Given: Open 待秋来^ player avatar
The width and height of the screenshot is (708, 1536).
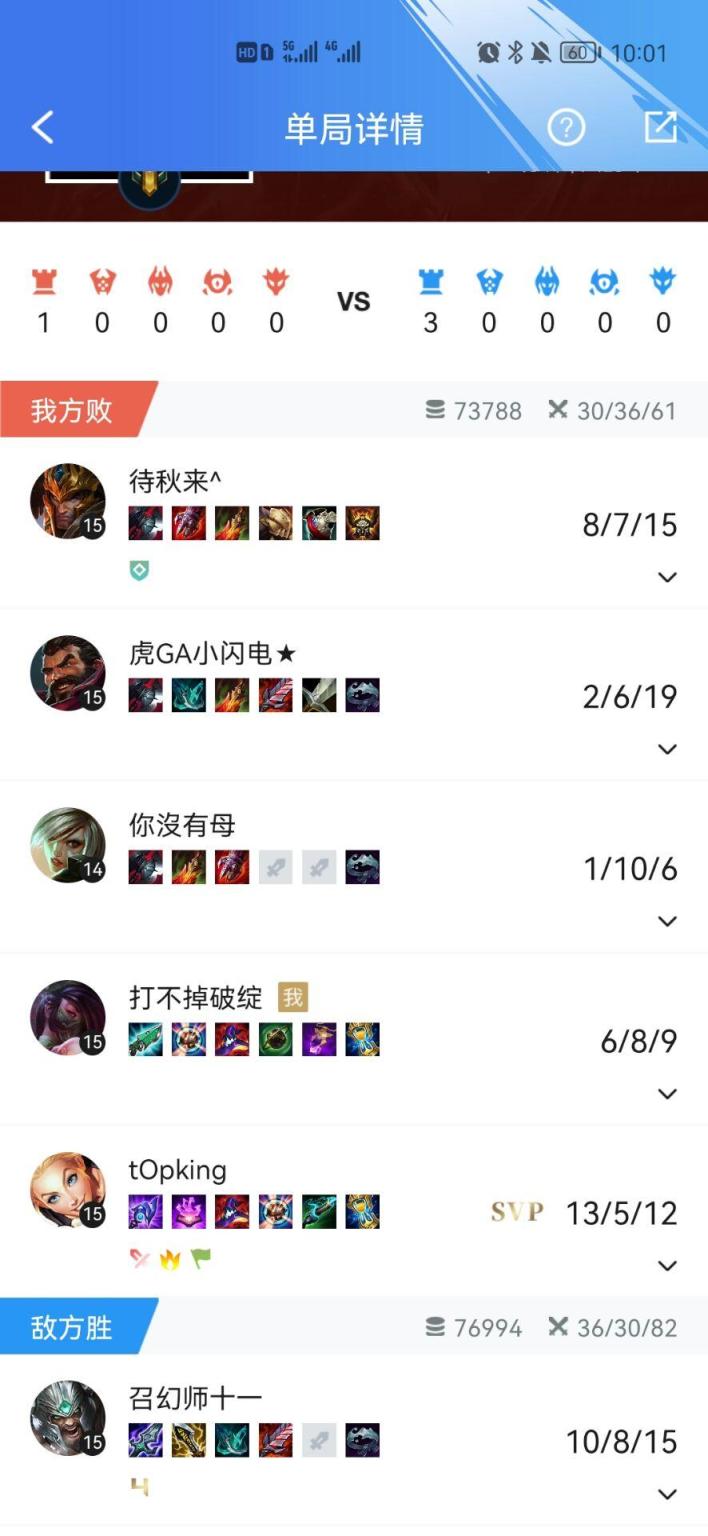Looking at the screenshot, I should point(68,501).
